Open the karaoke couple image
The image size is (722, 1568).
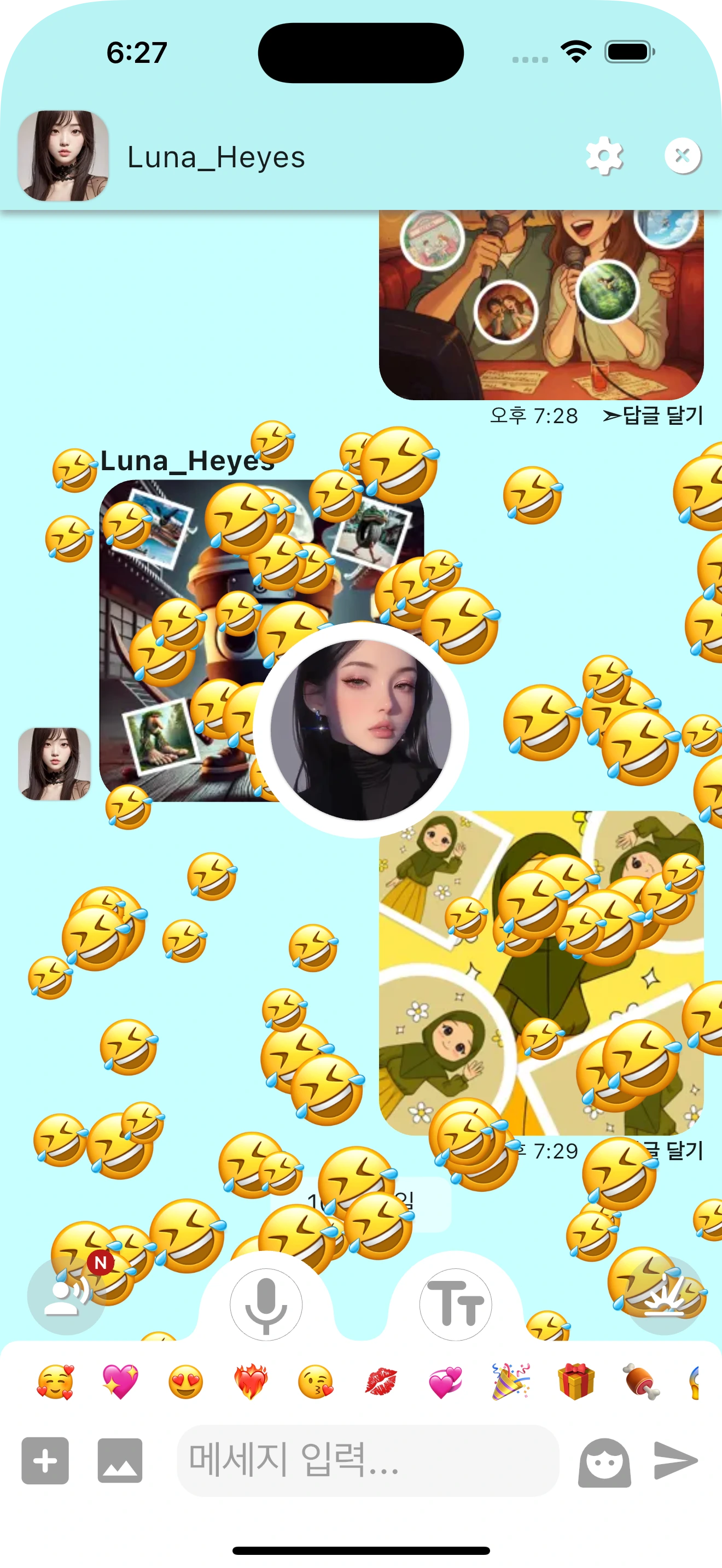coord(540,305)
